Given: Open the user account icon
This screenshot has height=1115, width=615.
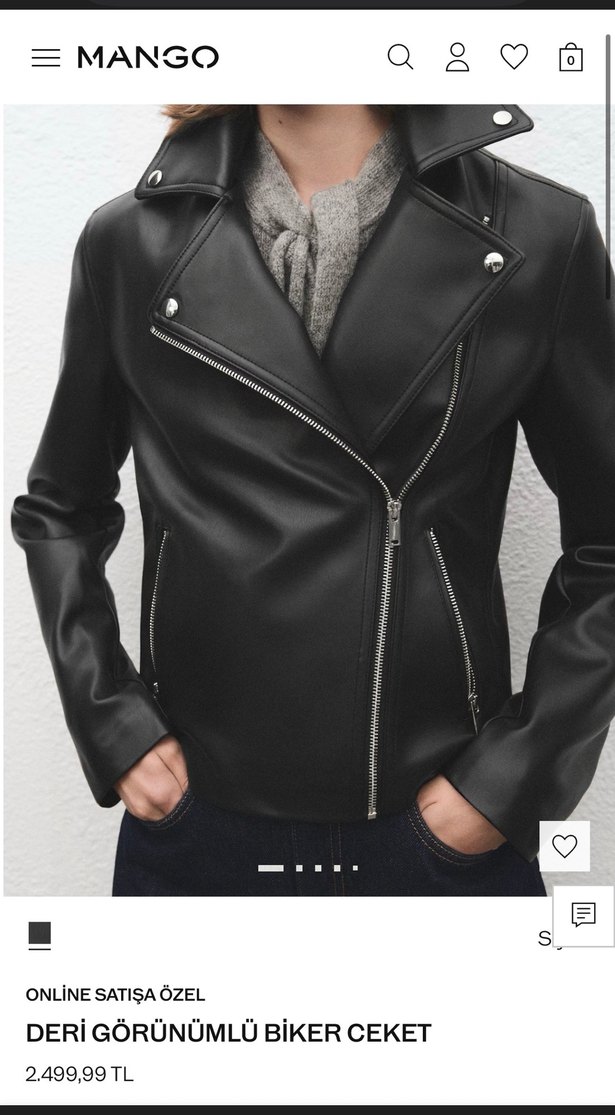Looking at the screenshot, I should (x=457, y=58).
